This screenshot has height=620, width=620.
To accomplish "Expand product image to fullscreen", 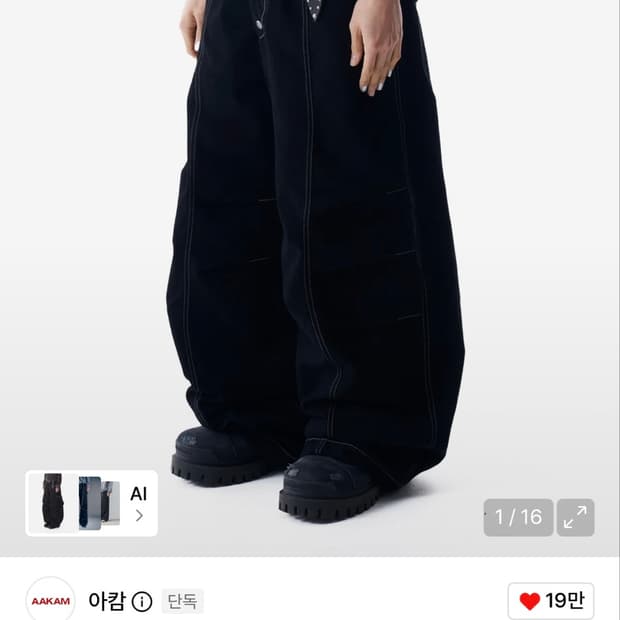I will (575, 517).
